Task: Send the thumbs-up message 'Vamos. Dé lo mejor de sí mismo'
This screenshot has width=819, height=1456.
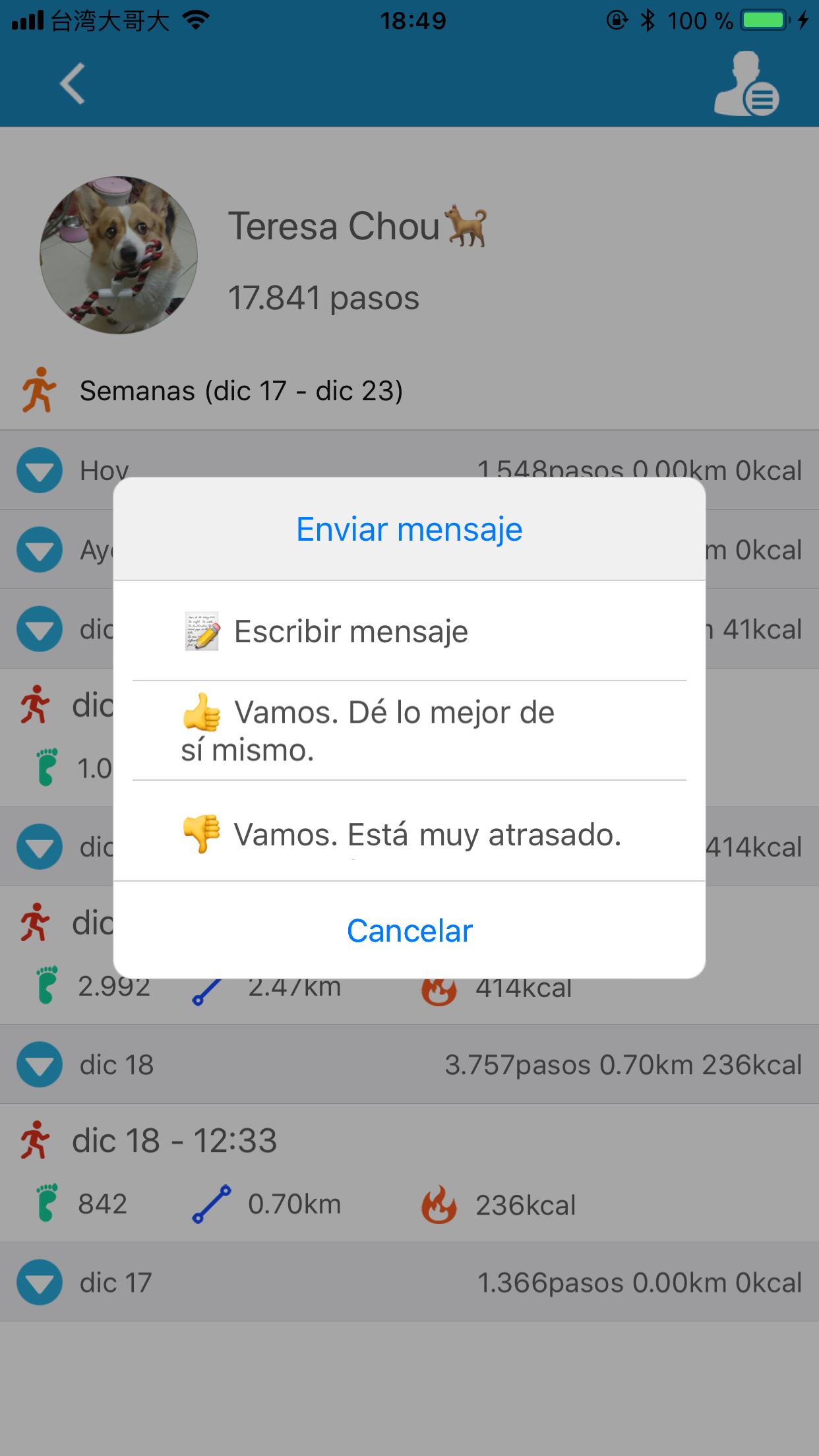Action: (409, 731)
